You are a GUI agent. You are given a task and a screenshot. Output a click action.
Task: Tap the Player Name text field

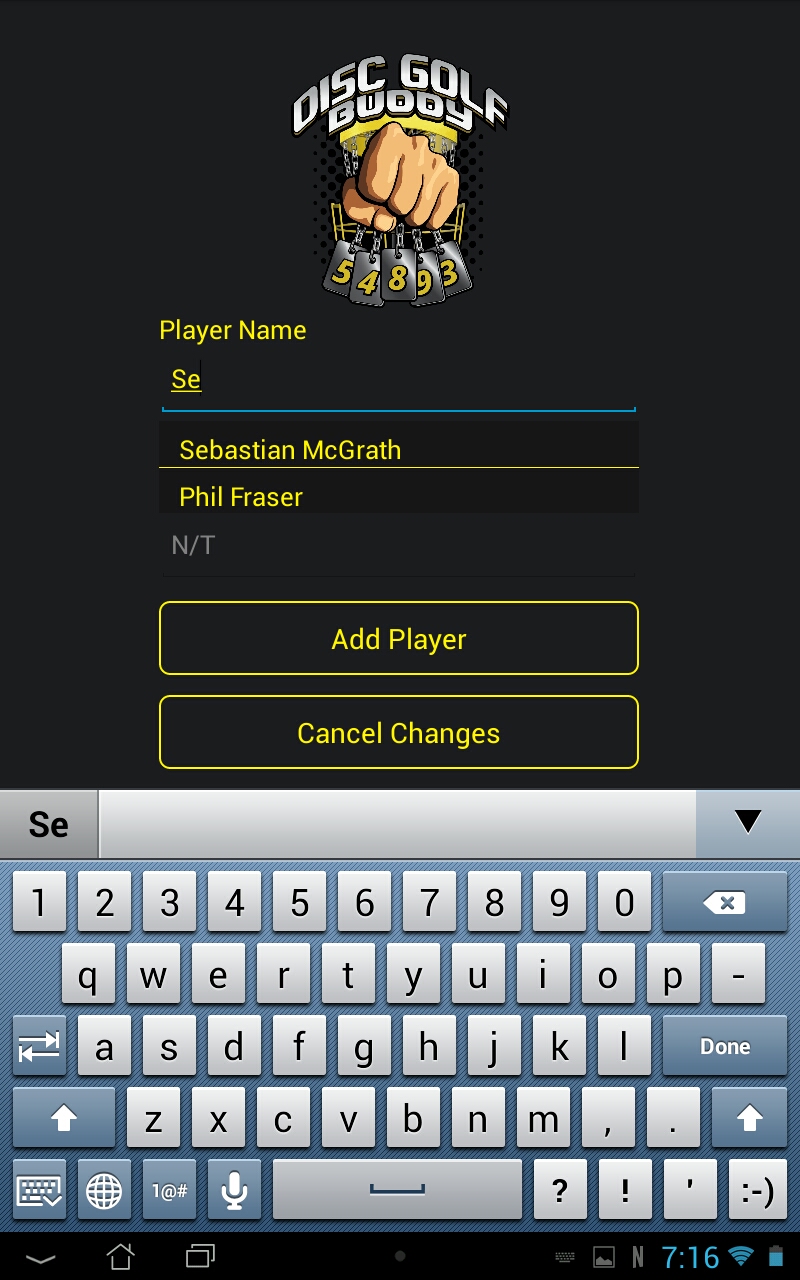pos(398,381)
